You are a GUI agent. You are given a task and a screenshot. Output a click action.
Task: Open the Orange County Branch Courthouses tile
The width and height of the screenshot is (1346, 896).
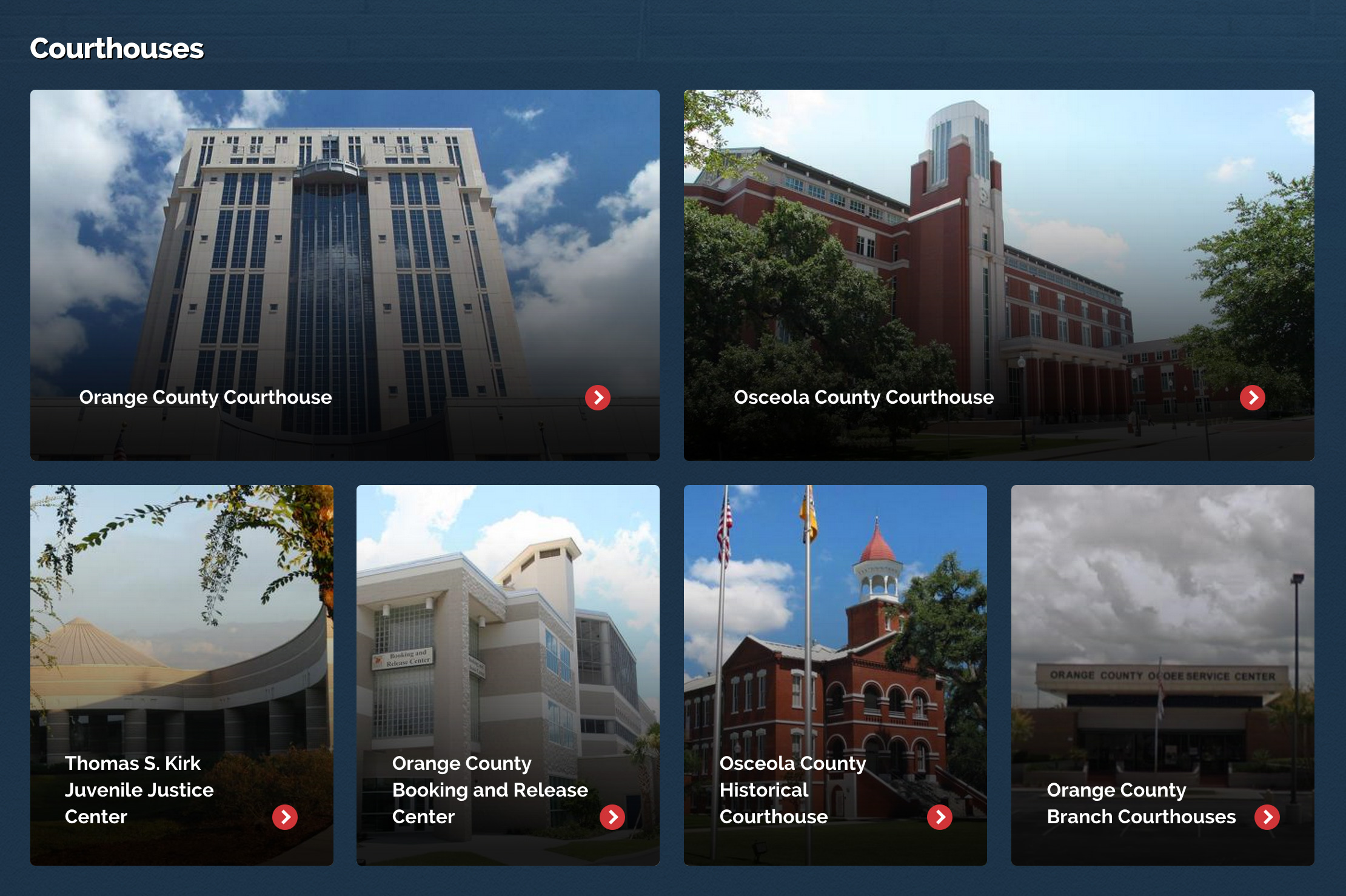(1162, 674)
